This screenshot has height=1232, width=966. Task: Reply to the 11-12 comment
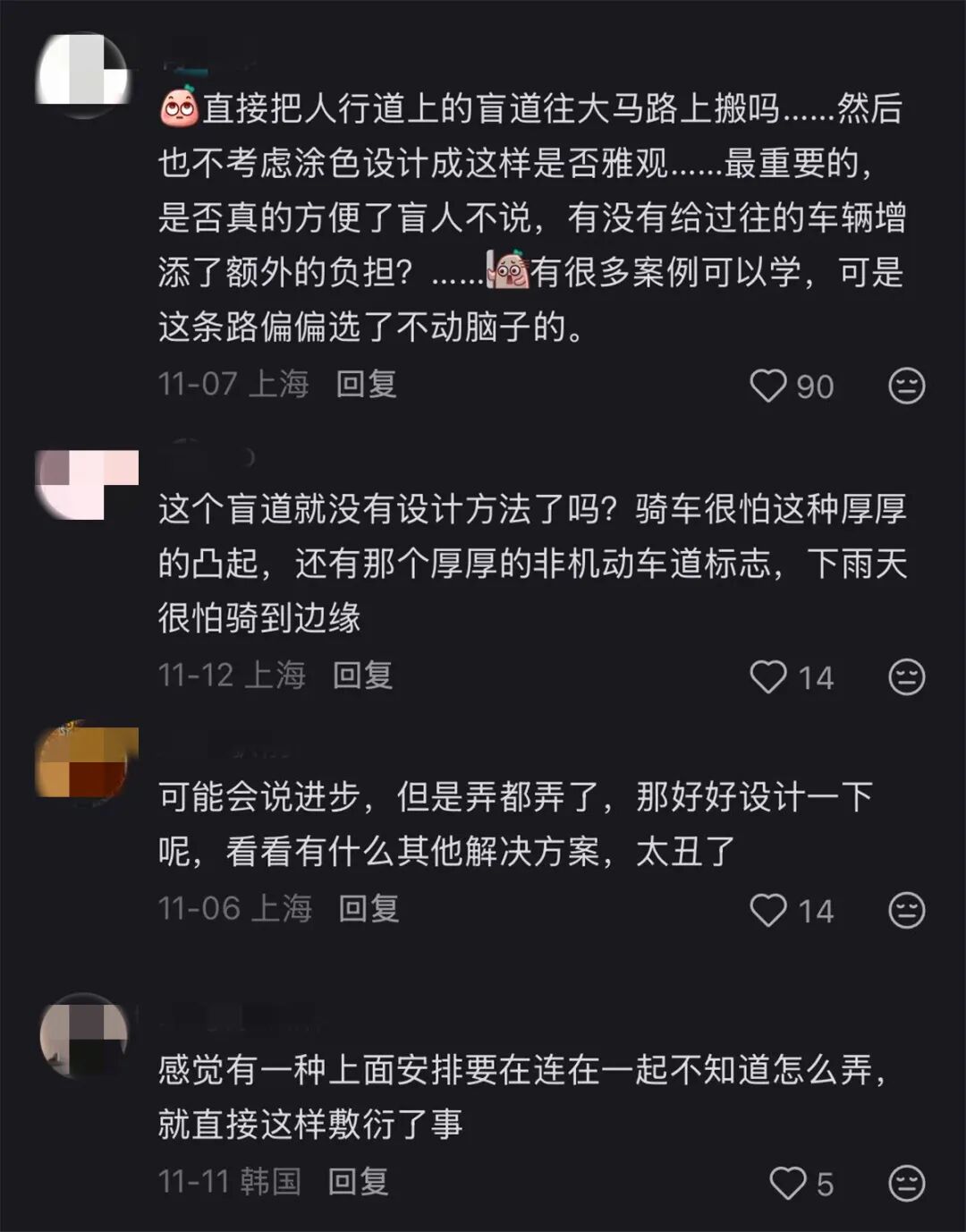[x=362, y=675]
